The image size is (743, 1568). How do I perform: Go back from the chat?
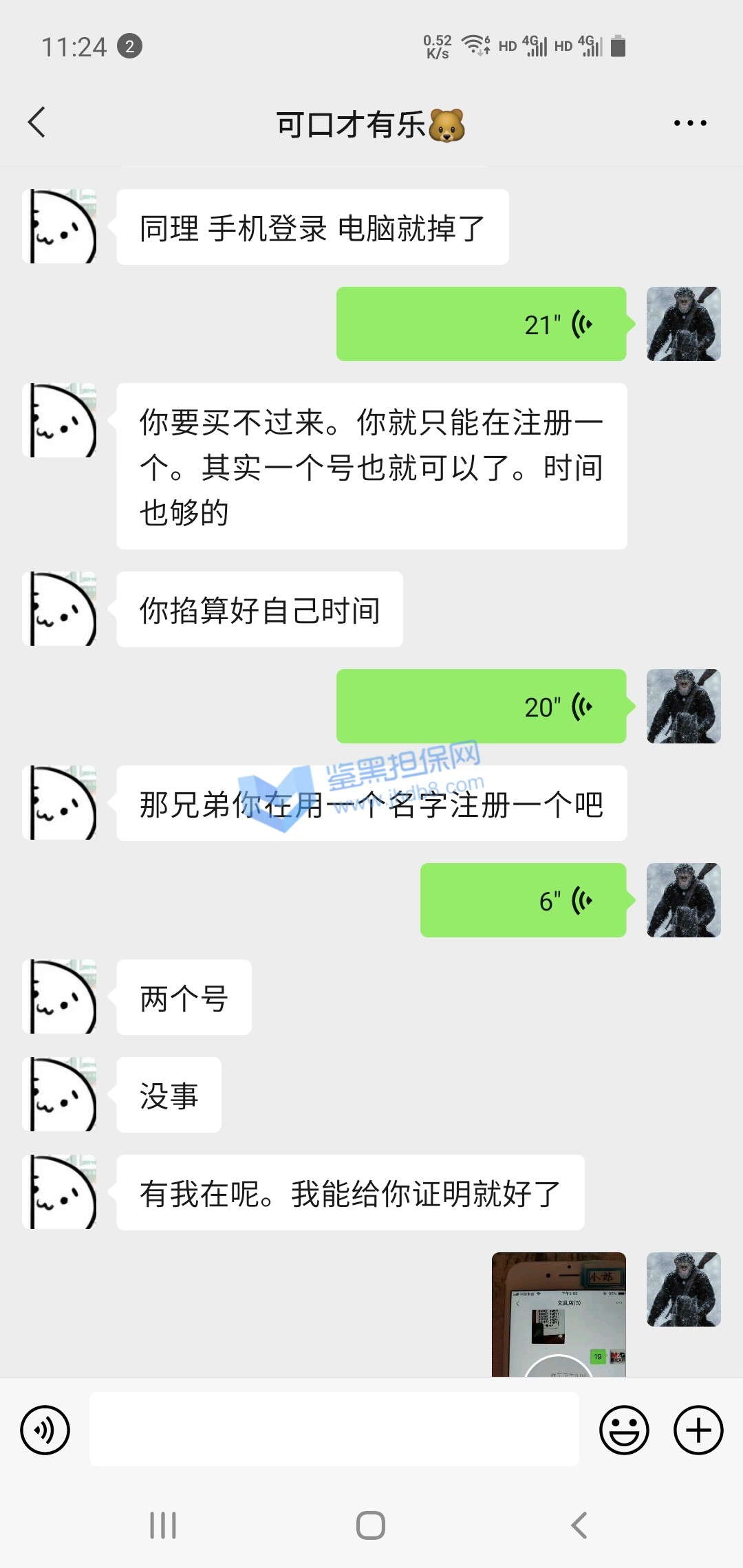[x=37, y=123]
